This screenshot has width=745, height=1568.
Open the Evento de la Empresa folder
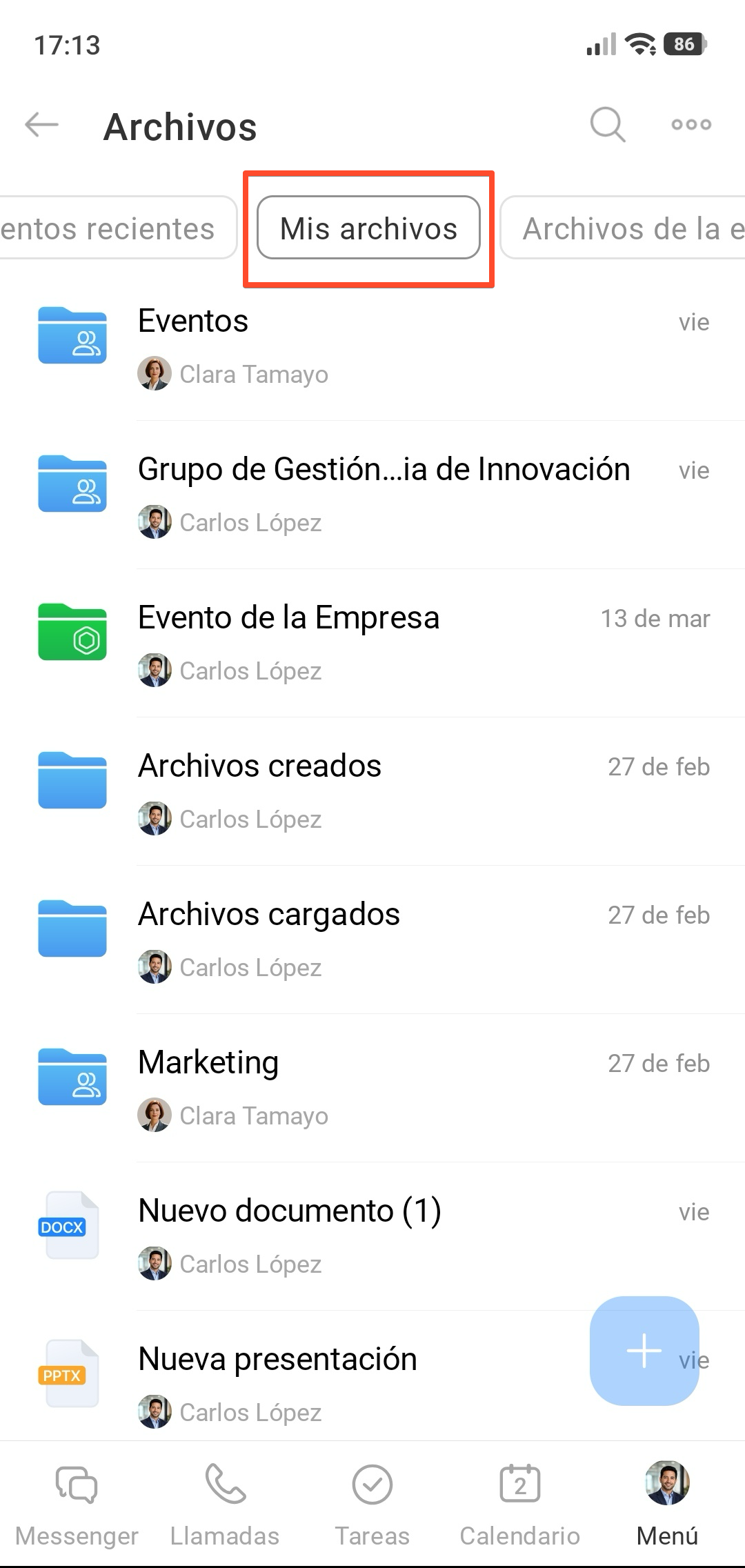pos(372,643)
